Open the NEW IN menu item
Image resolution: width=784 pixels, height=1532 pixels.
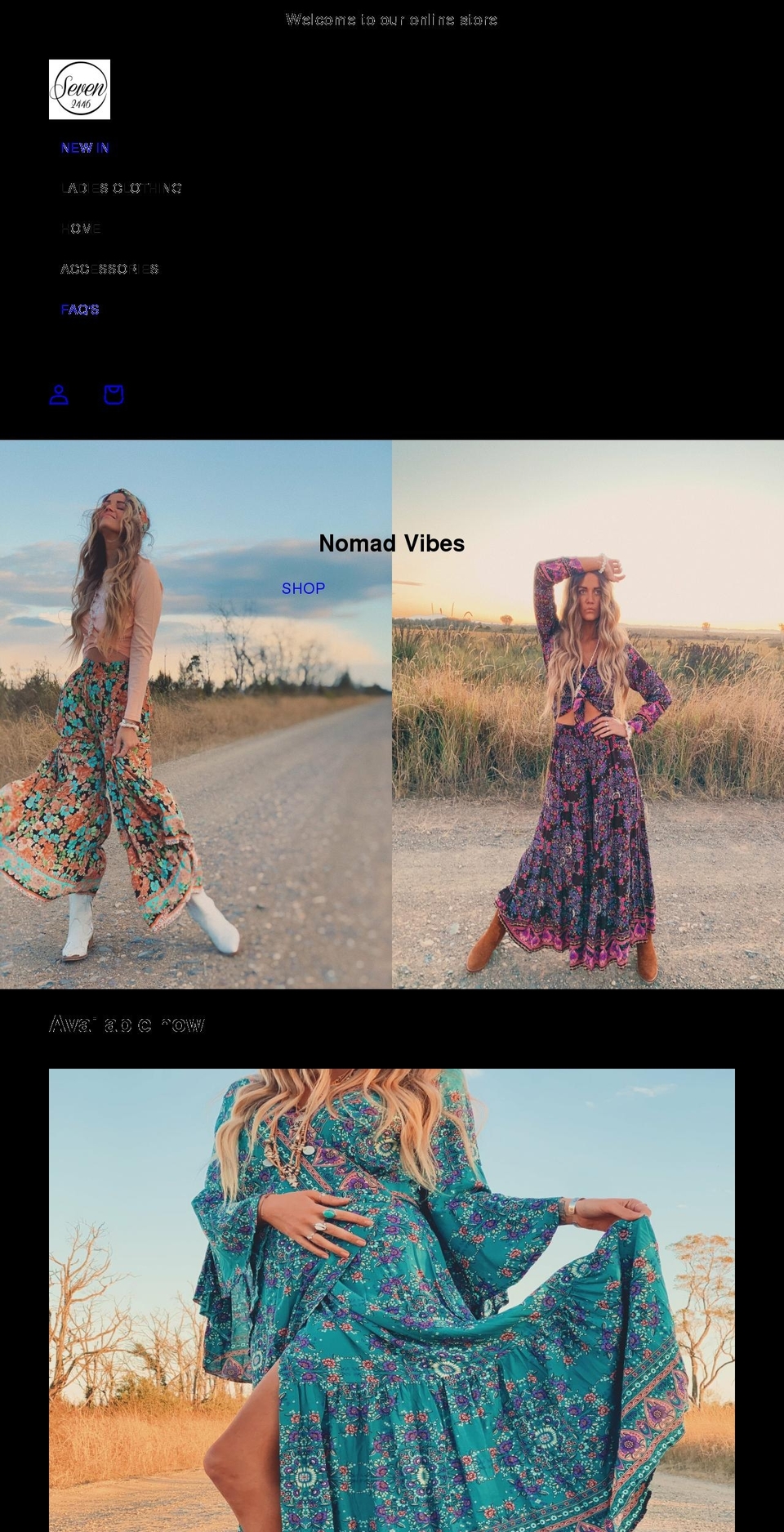tap(84, 148)
